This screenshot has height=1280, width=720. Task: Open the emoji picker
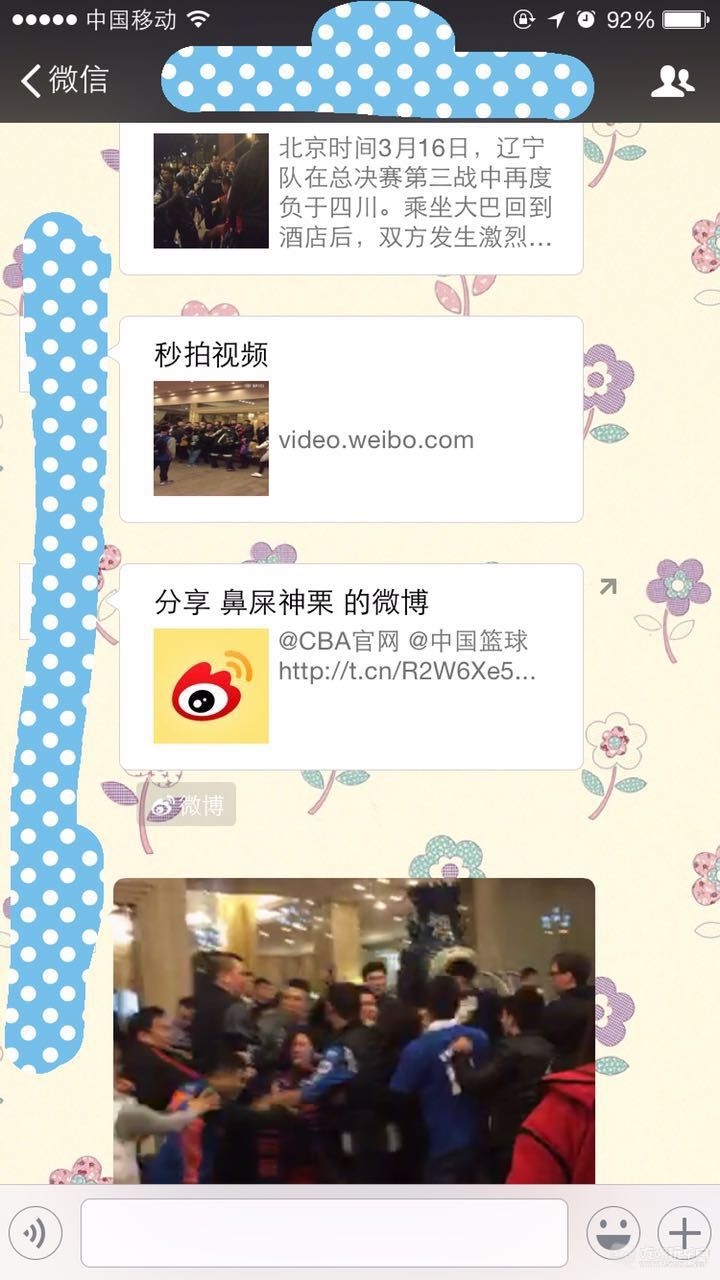[x=613, y=1233]
